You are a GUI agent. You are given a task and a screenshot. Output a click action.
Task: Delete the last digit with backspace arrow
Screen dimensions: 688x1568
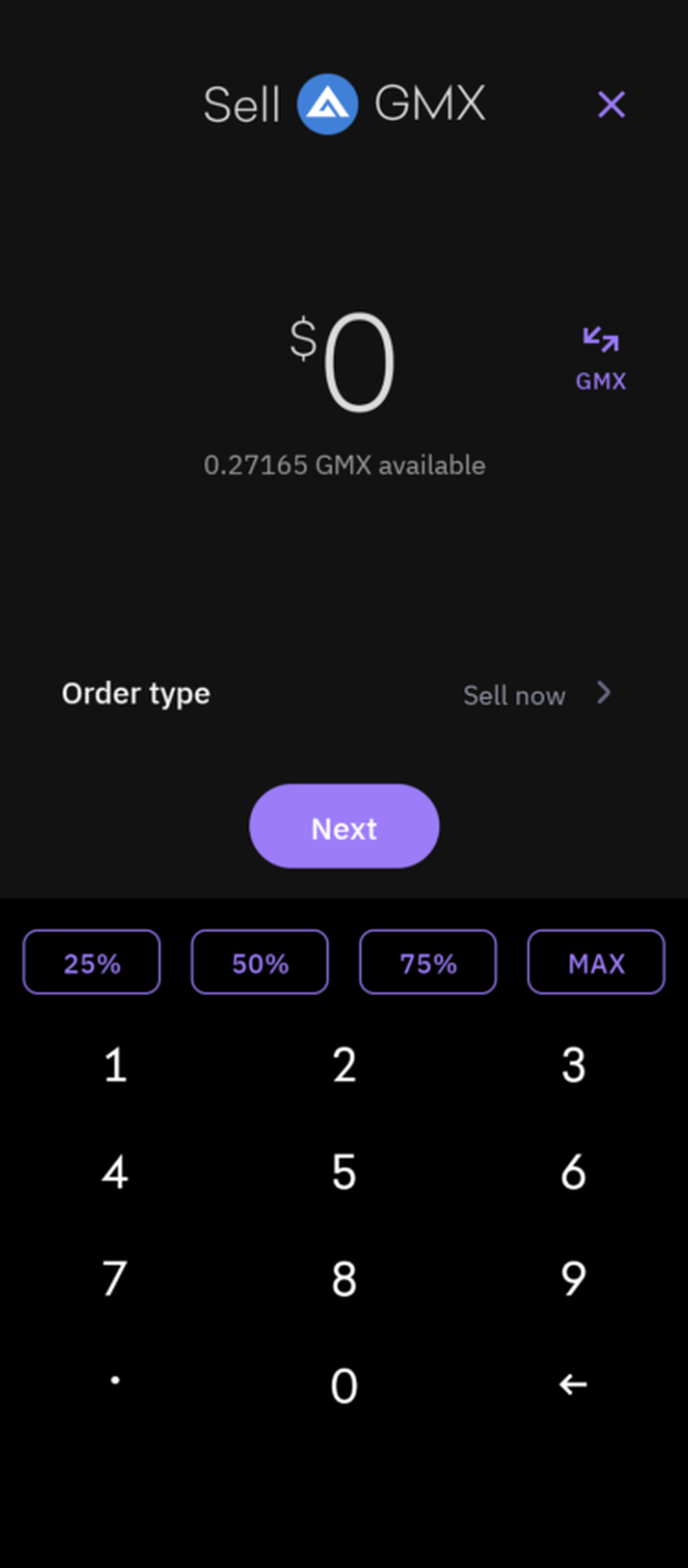click(573, 1385)
